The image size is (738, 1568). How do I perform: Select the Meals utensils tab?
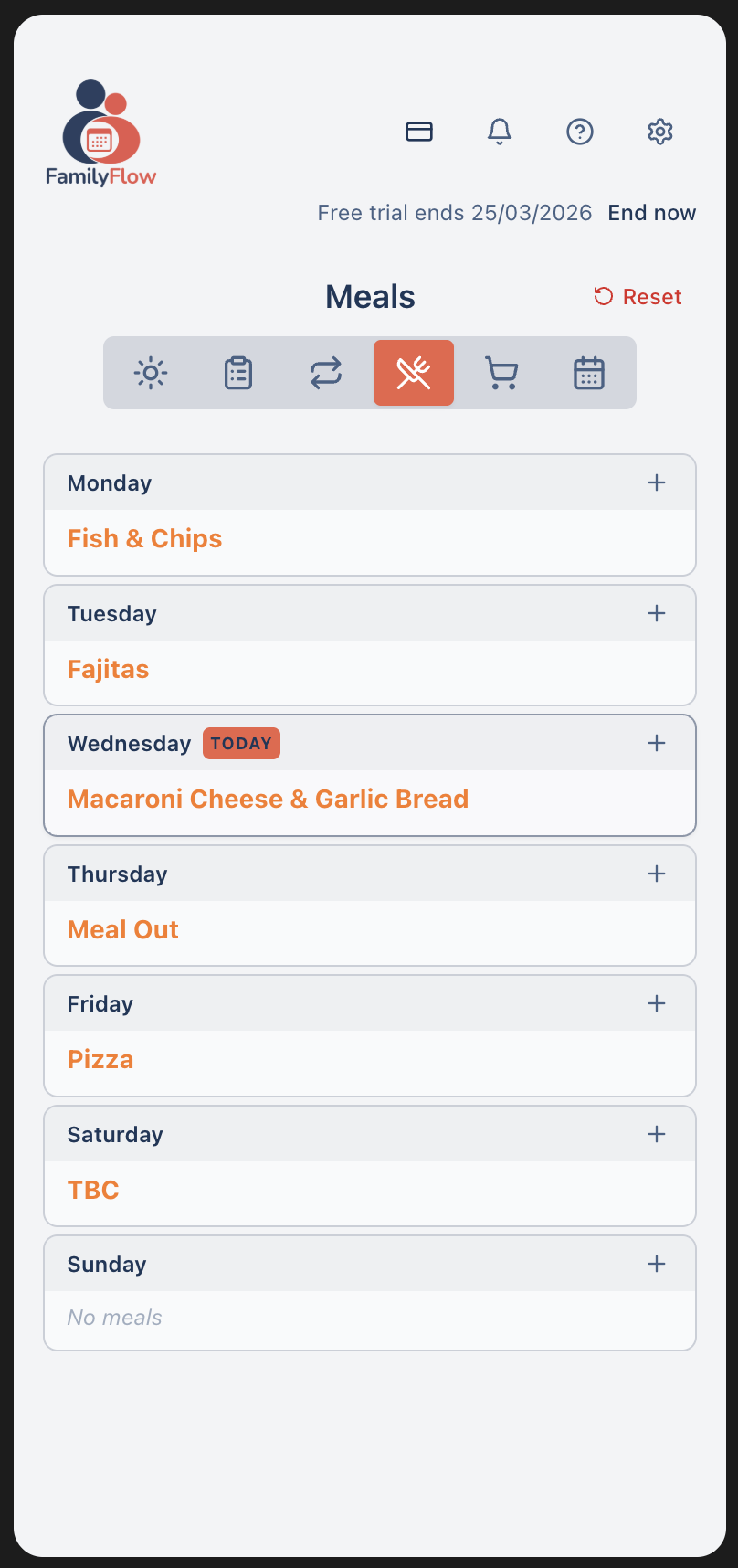coord(414,373)
